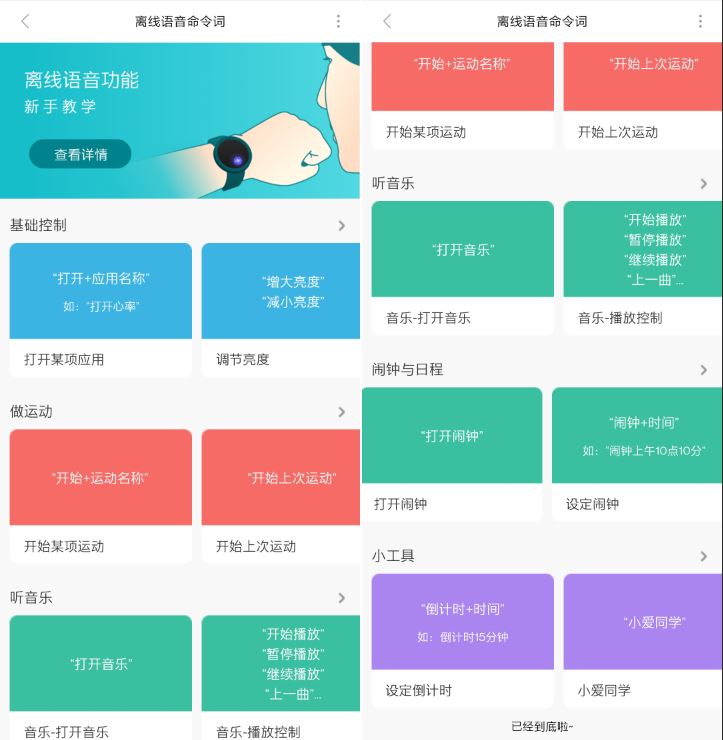The image size is (723, 740).
Task: Expand the 基础控制 section
Action: pyautogui.click(x=341, y=226)
